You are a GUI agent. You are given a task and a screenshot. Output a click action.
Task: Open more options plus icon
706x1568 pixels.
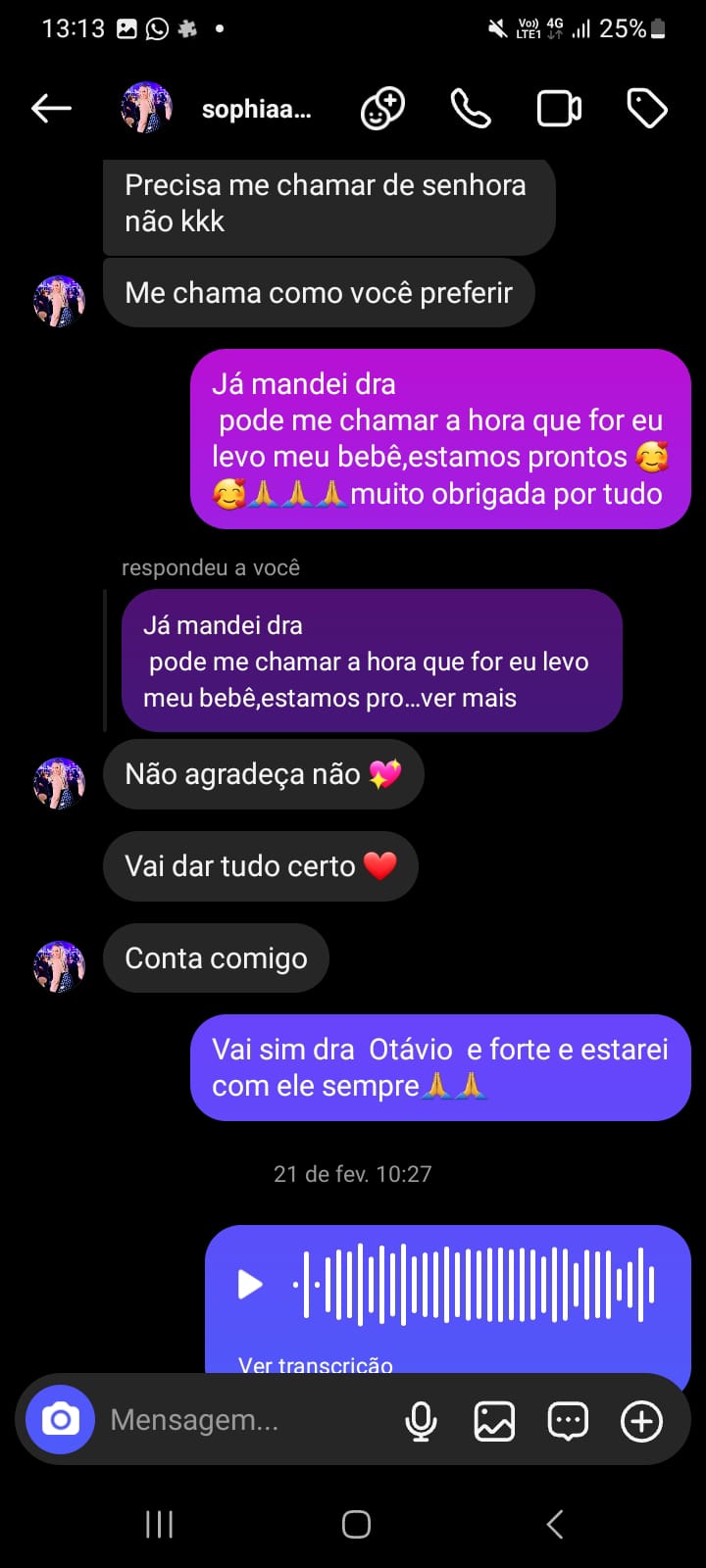(641, 1421)
